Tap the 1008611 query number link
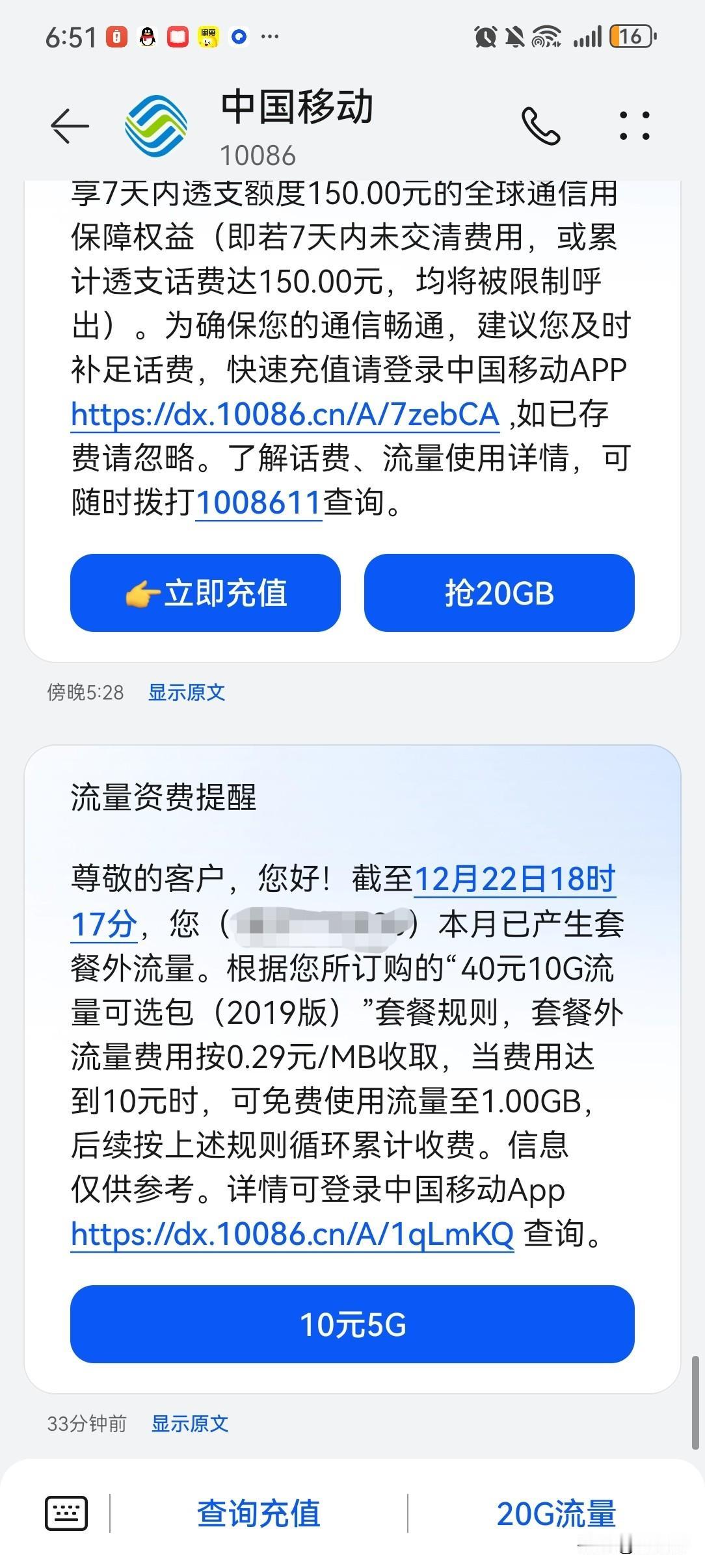 pos(259,500)
